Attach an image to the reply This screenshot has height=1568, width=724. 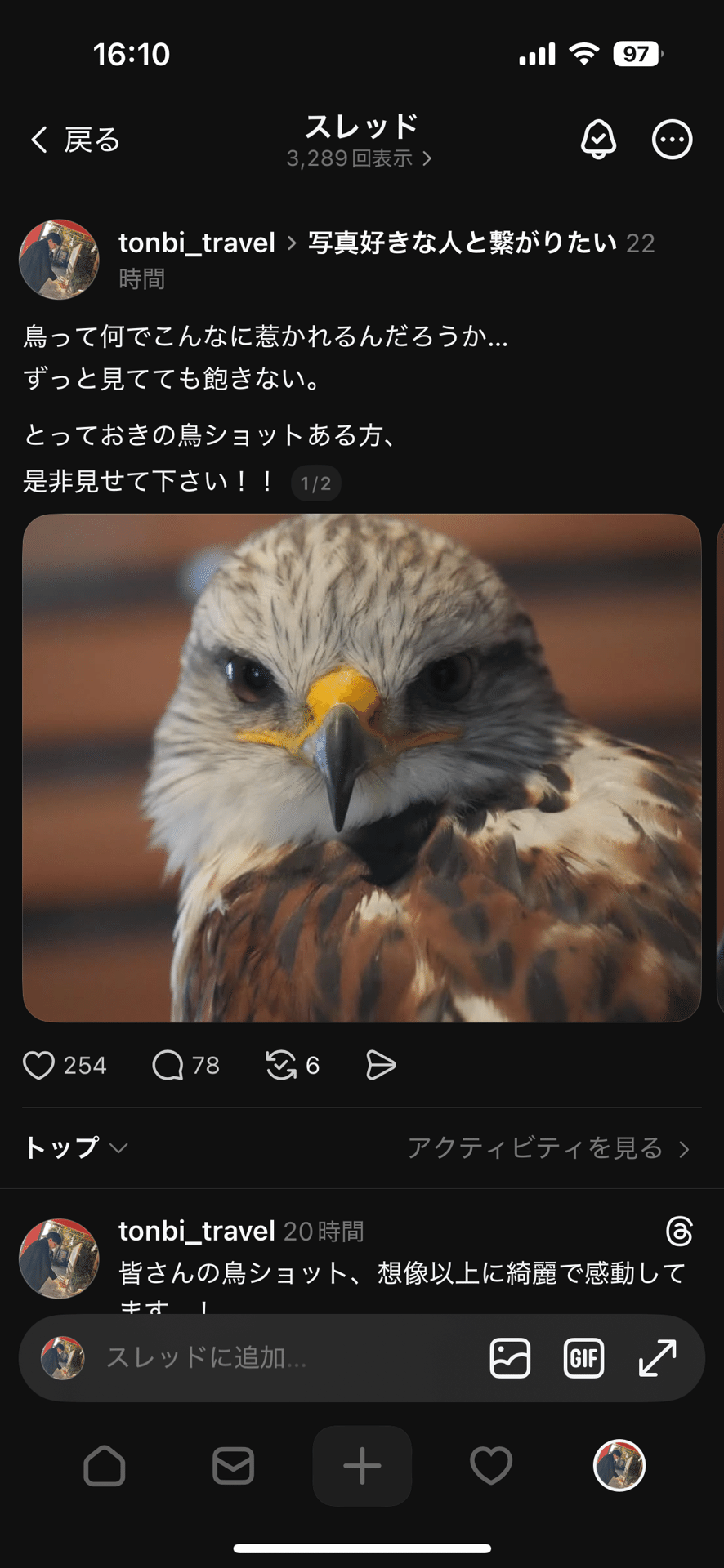510,1357
